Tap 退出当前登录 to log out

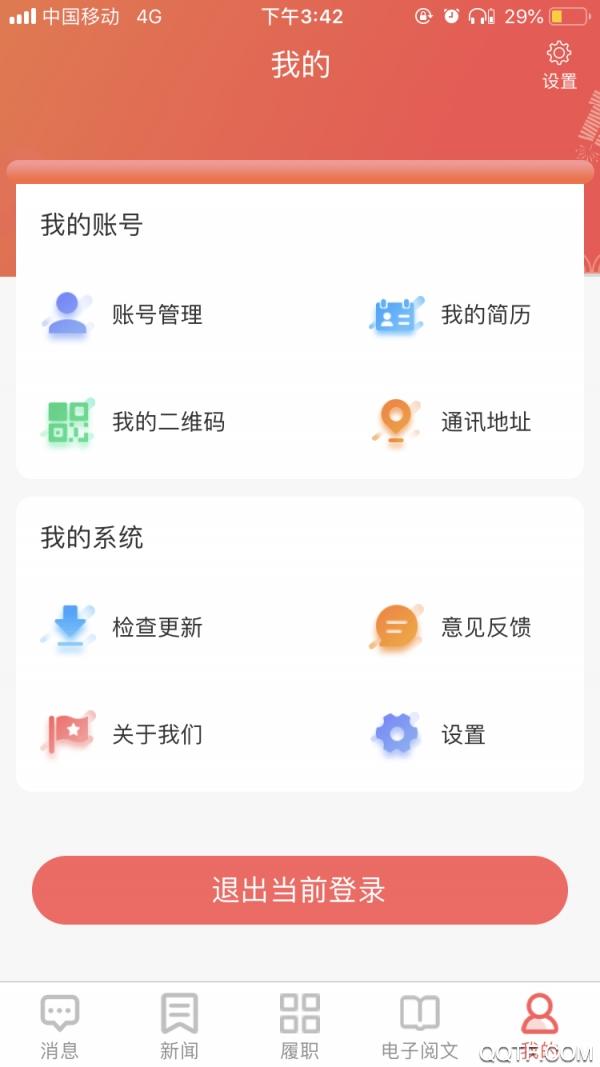click(300, 890)
